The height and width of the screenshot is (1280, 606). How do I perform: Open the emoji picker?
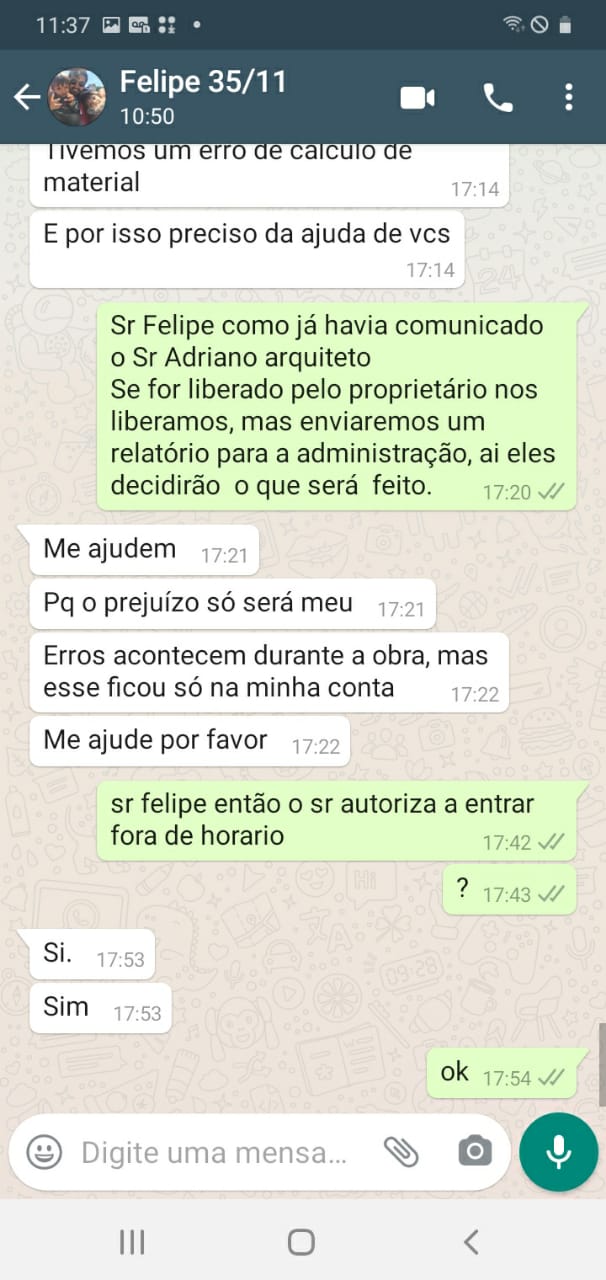44,1152
